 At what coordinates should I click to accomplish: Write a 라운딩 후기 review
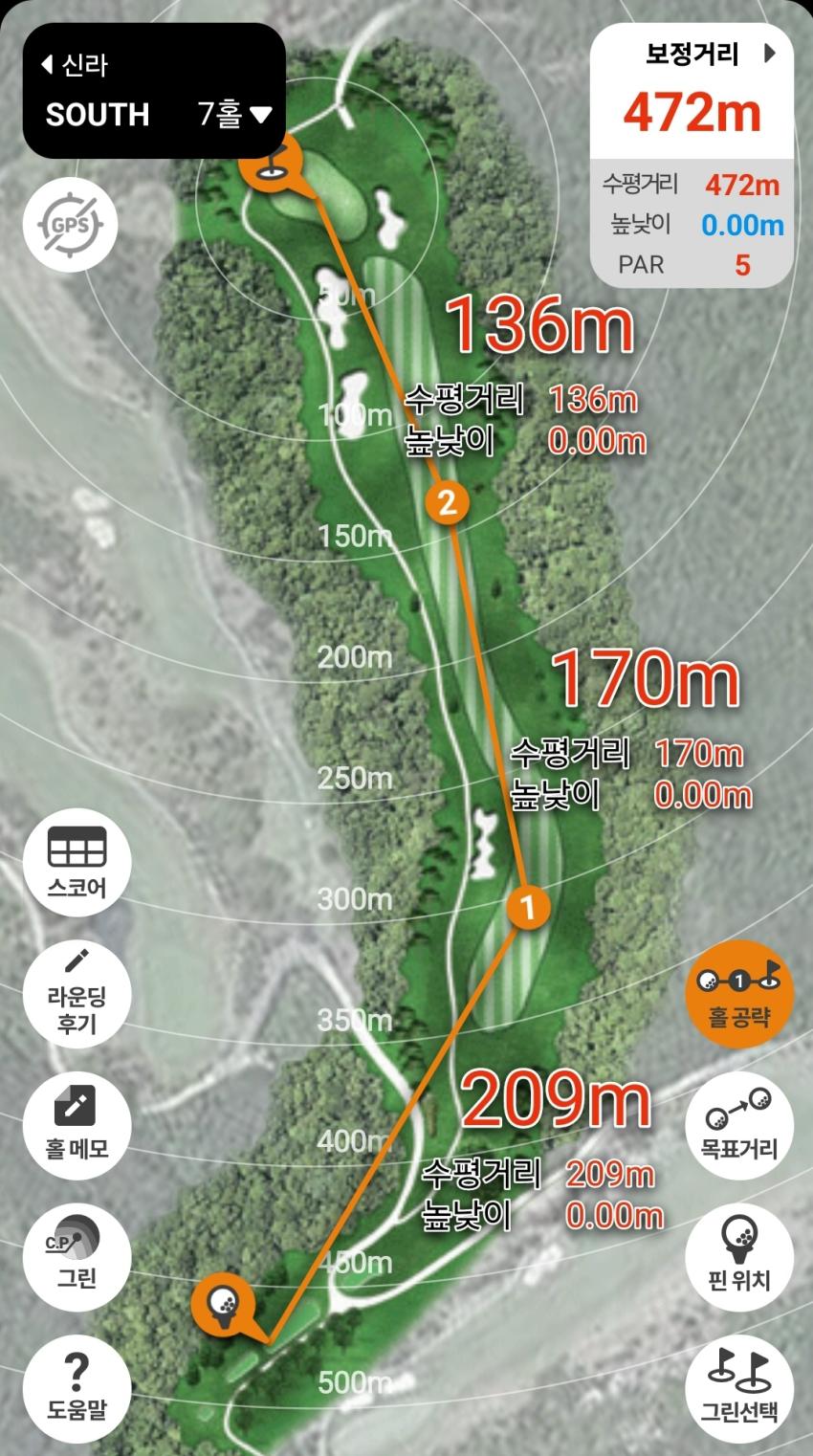coord(77,994)
